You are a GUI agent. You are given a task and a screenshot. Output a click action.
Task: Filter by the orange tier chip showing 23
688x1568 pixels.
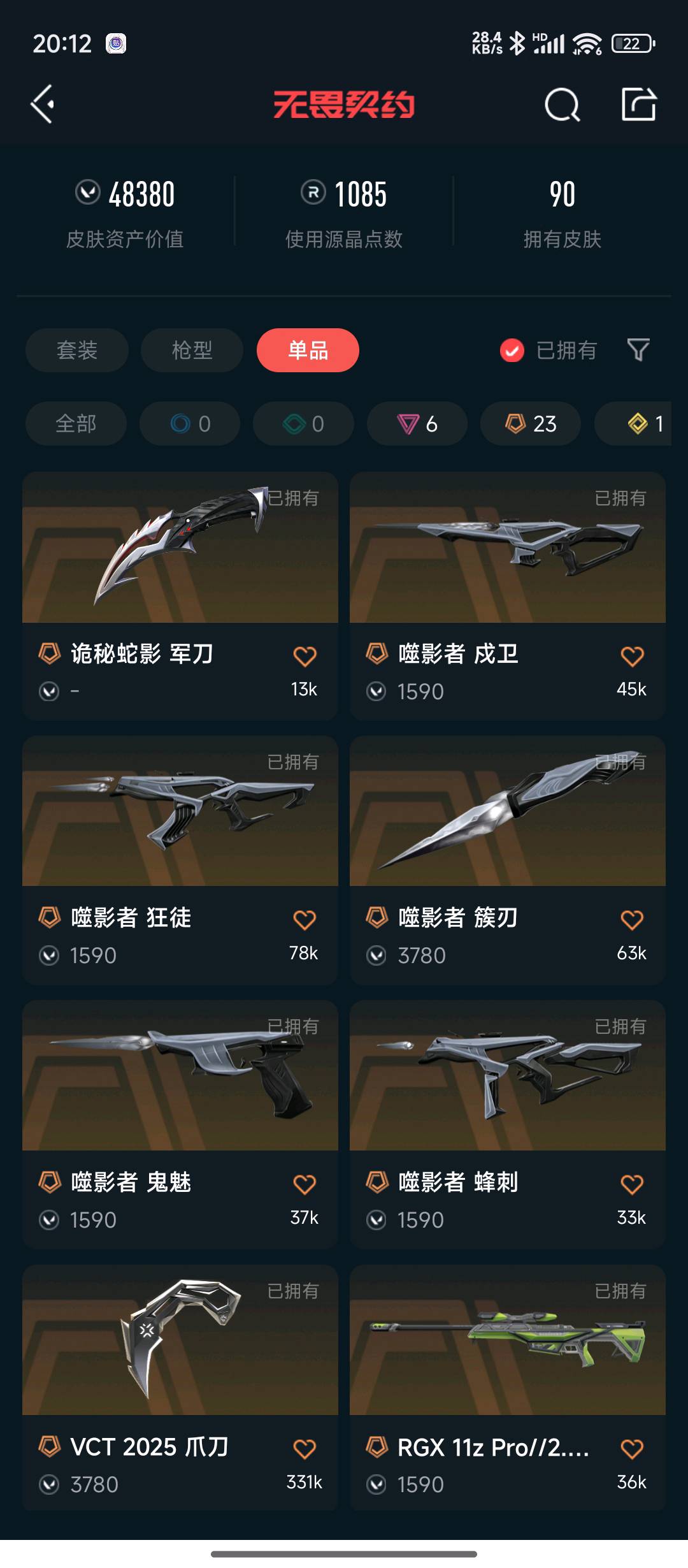pos(531,423)
